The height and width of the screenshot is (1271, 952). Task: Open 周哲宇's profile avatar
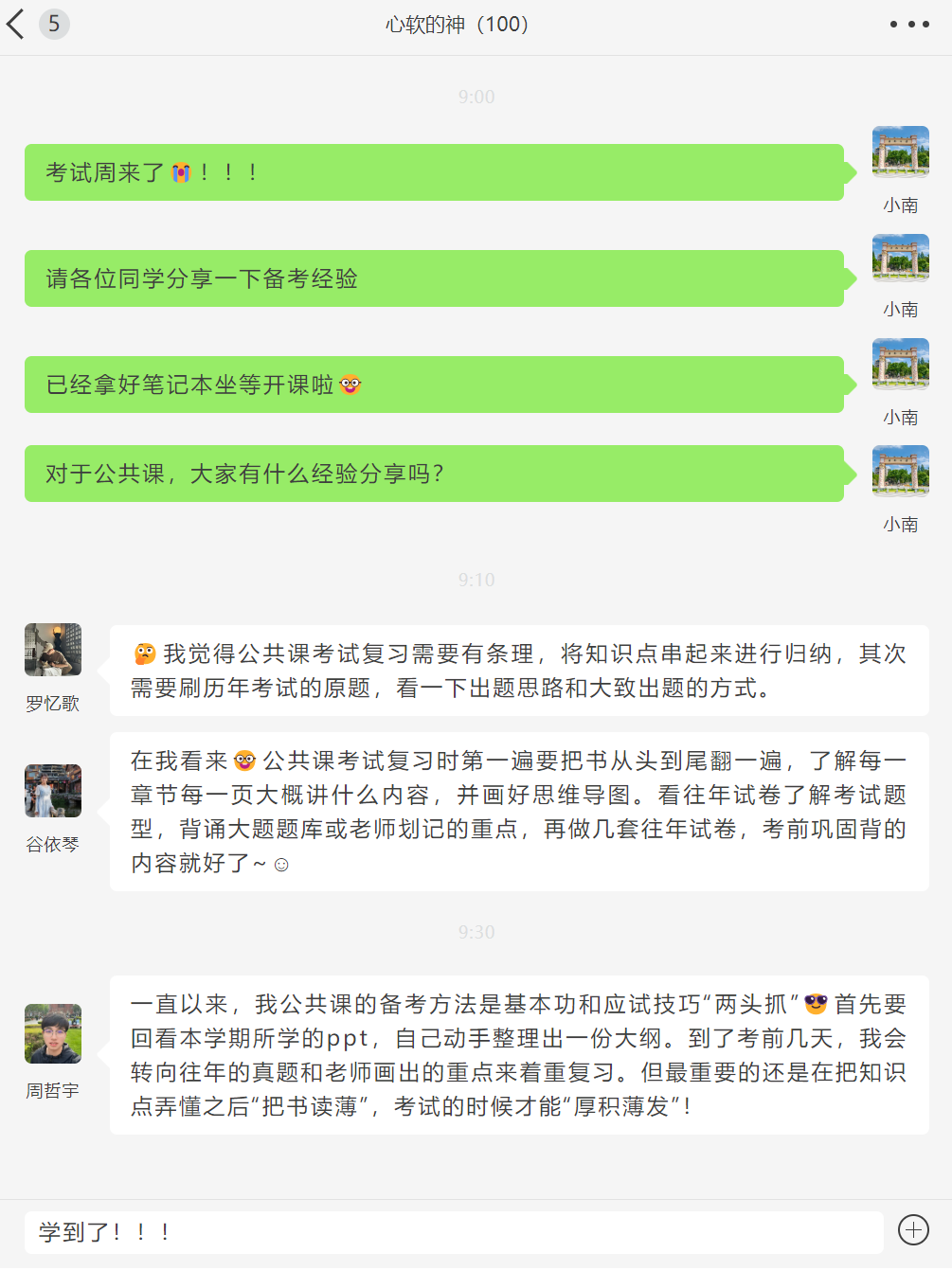(x=53, y=1033)
